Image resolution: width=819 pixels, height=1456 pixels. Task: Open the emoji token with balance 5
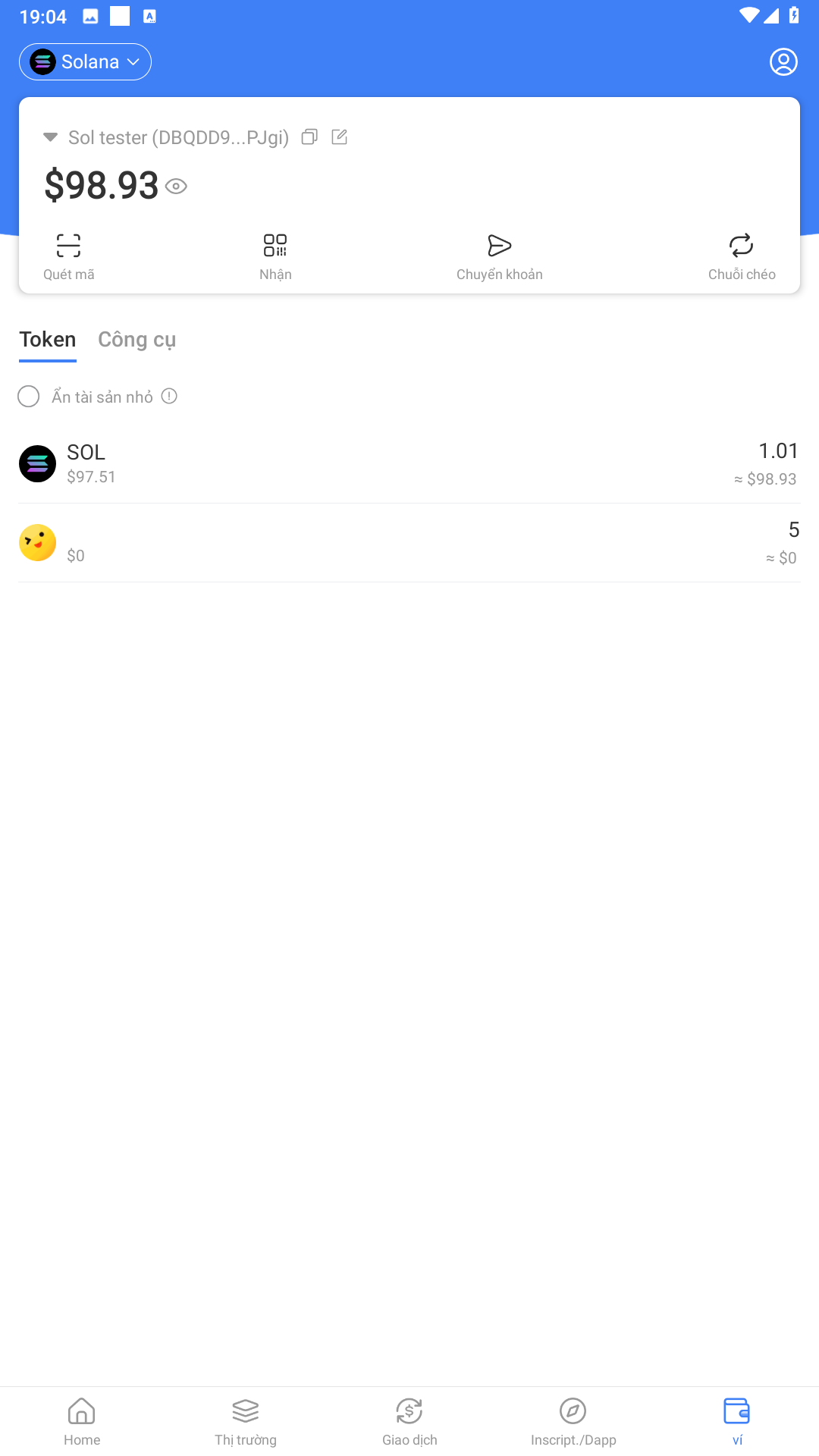[x=409, y=543]
